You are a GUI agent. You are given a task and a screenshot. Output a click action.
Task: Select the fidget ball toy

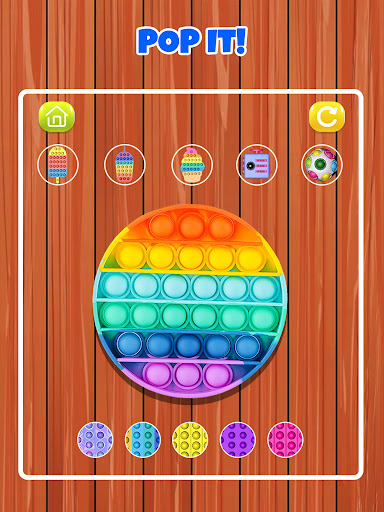(322, 164)
